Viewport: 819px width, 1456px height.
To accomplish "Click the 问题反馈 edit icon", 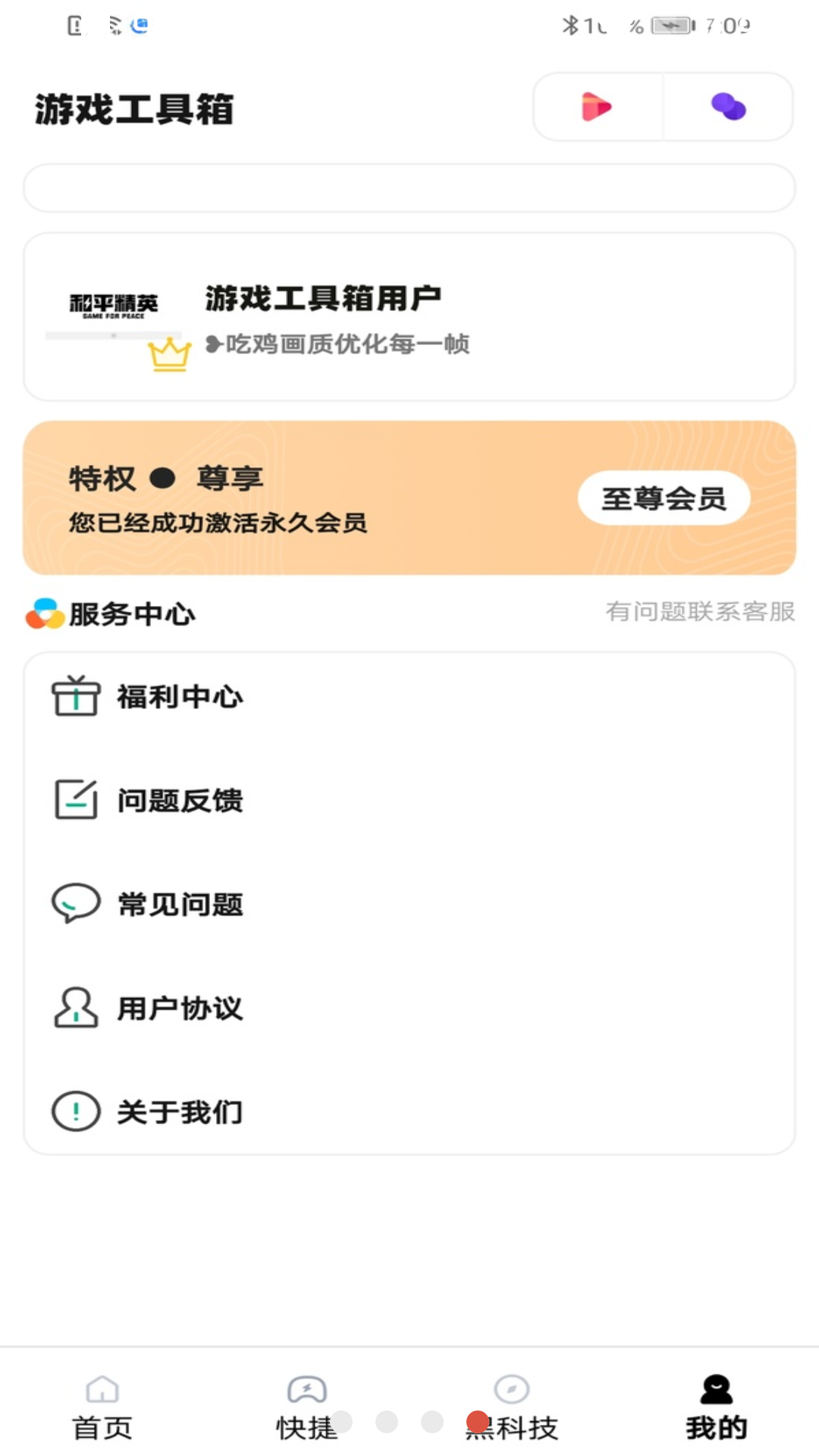I will pos(74,799).
